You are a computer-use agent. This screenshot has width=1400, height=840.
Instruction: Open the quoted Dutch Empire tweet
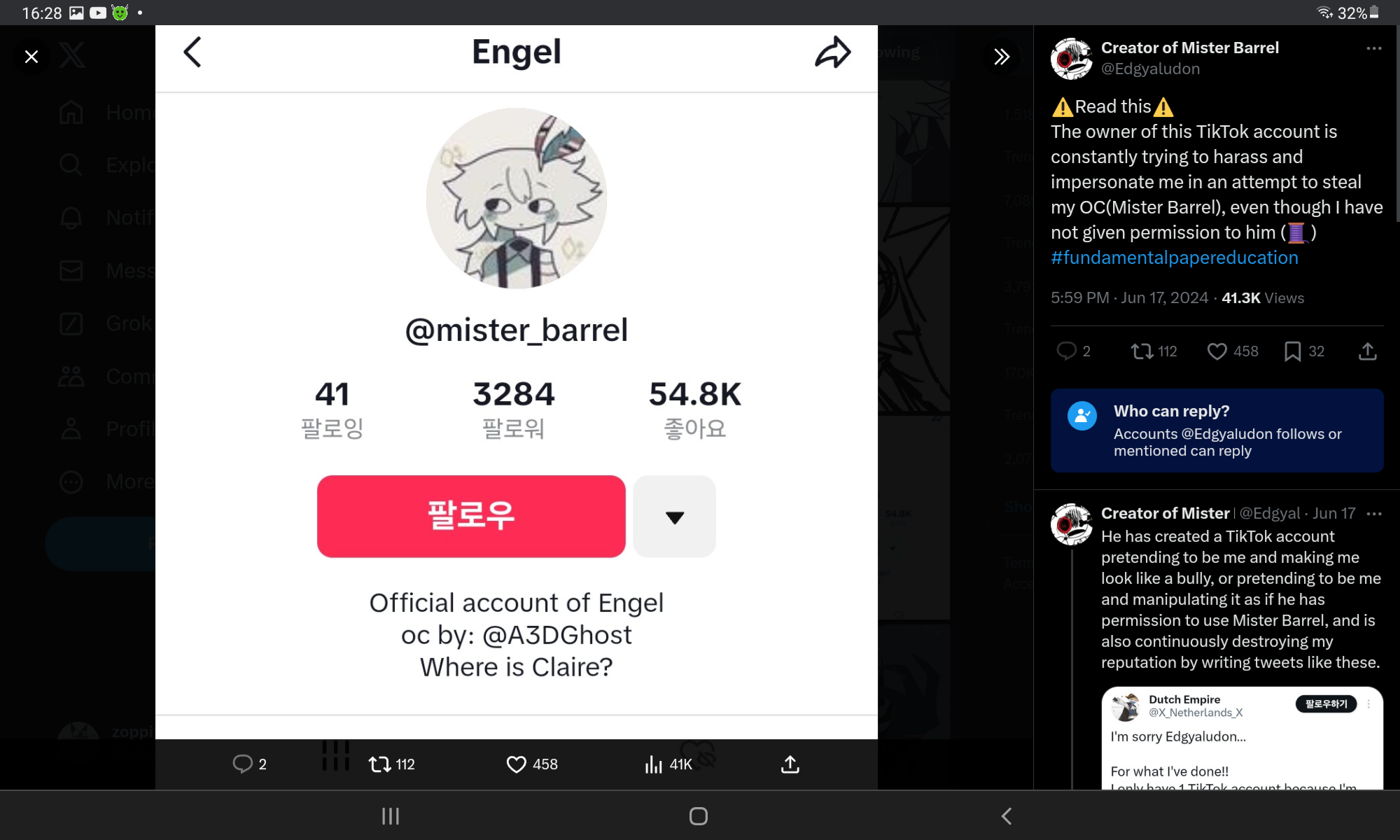[x=1240, y=742]
